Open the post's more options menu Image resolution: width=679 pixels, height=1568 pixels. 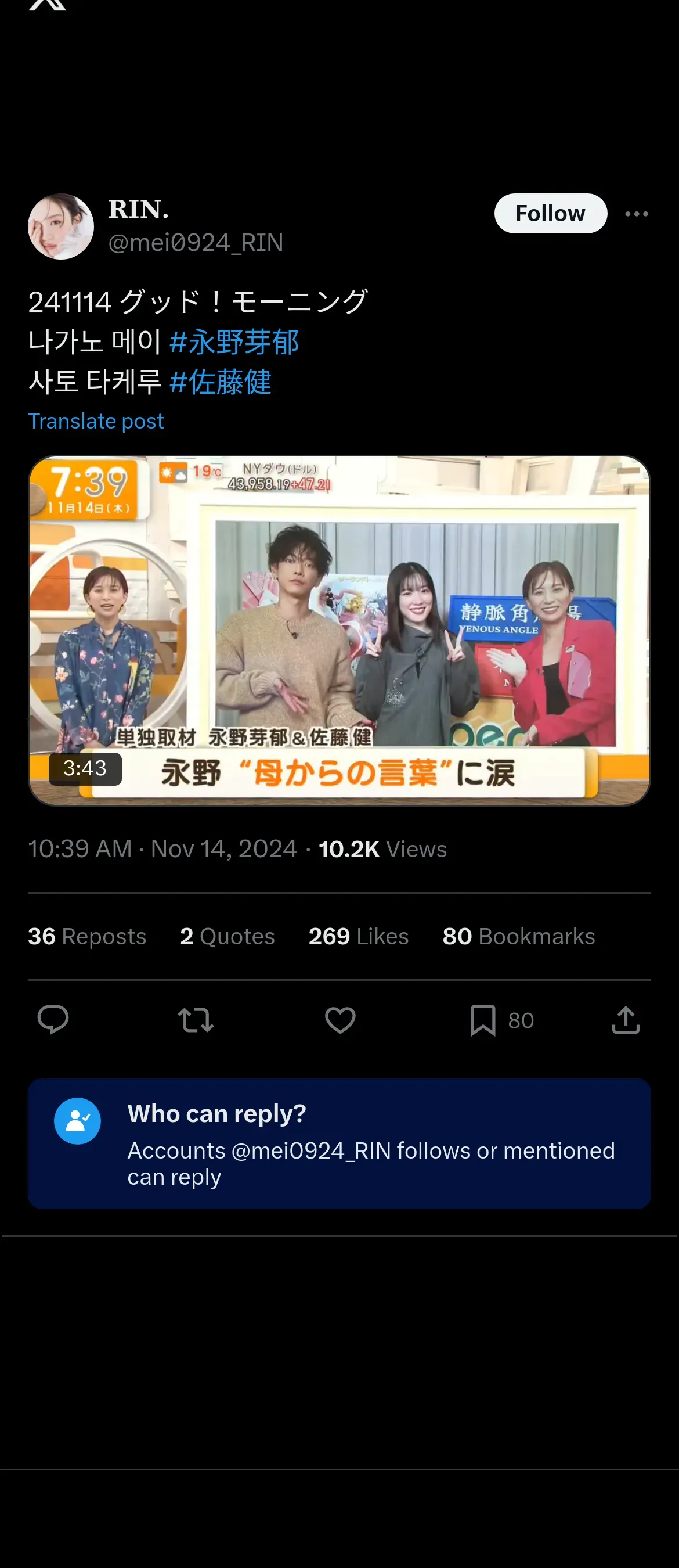click(637, 214)
